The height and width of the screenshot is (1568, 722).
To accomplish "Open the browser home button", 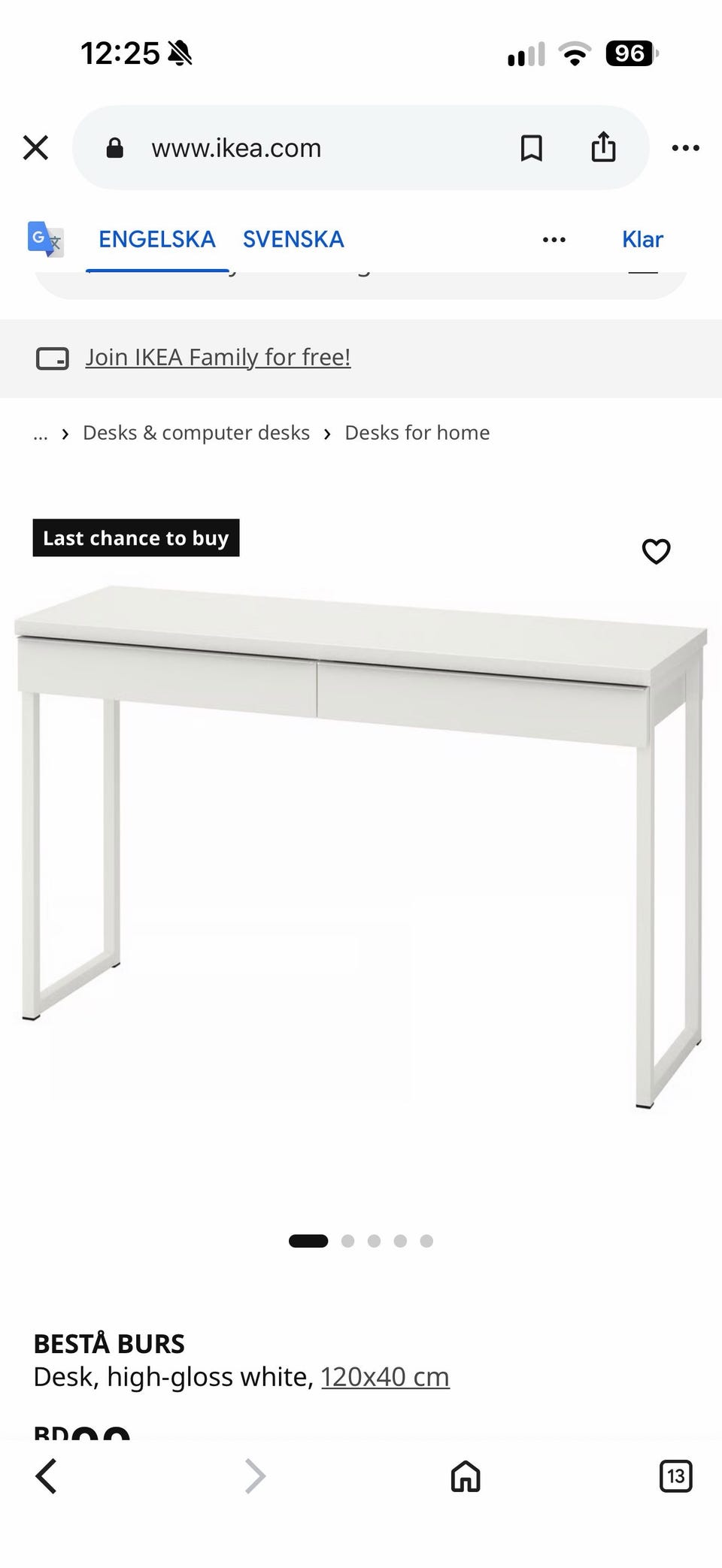I will pos(466,1476).
